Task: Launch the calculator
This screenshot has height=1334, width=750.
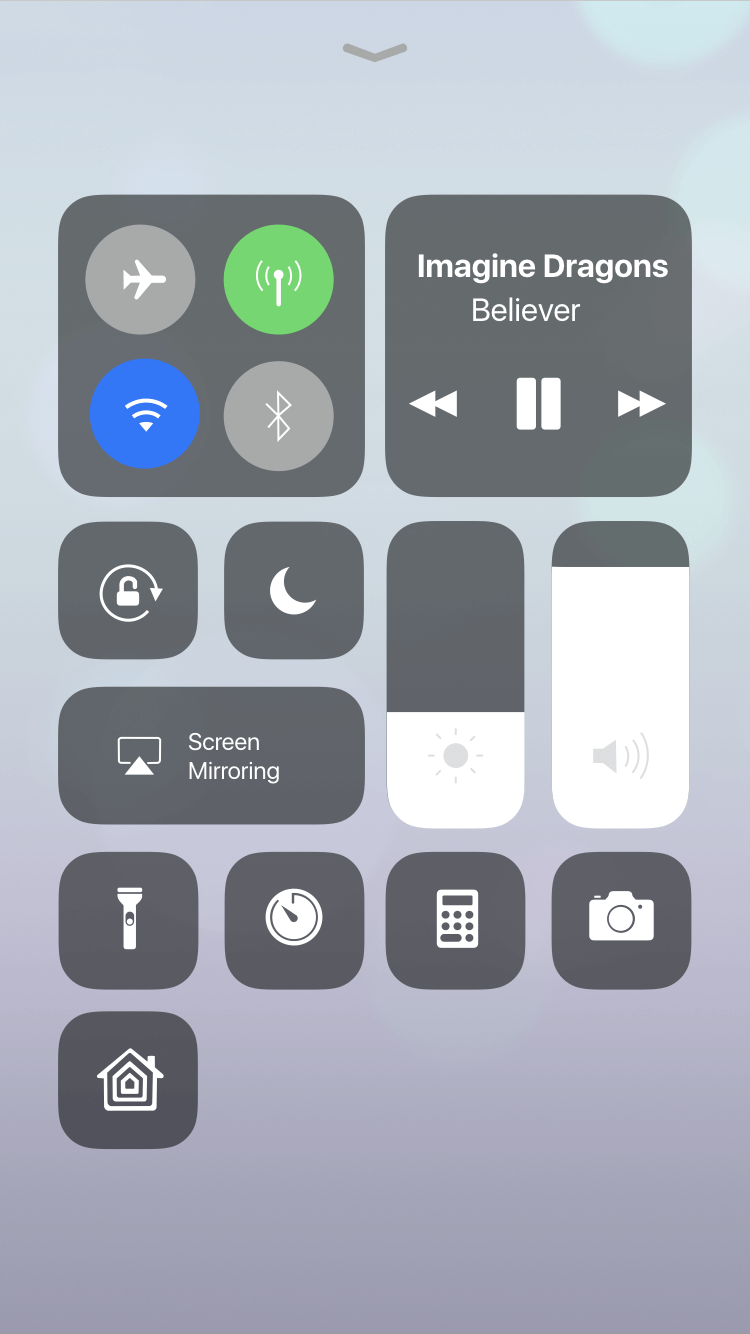Action: (x=456, y=920)
